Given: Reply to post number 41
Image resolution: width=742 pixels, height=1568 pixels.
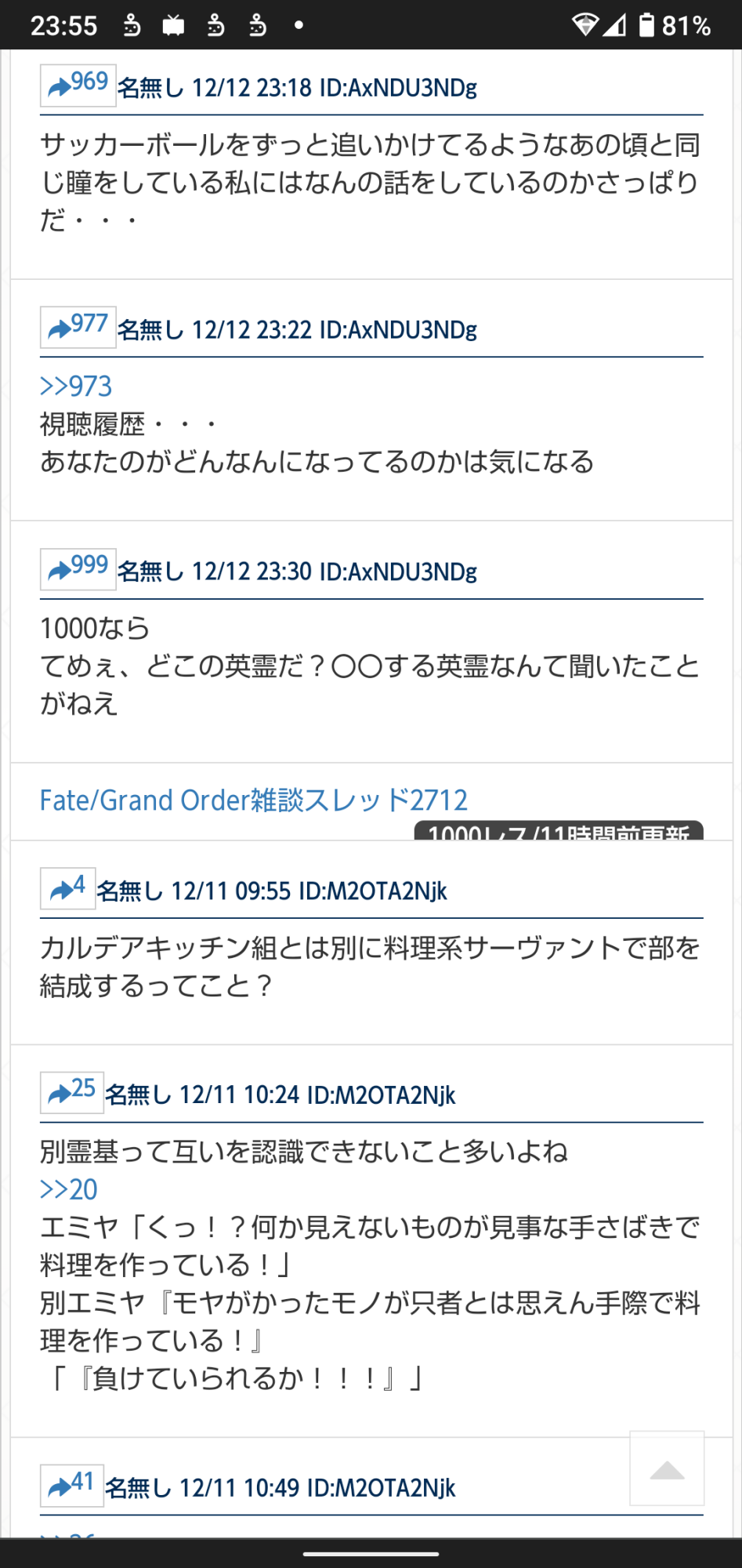Looking at the screenshot, I should tap(71, 1486).
